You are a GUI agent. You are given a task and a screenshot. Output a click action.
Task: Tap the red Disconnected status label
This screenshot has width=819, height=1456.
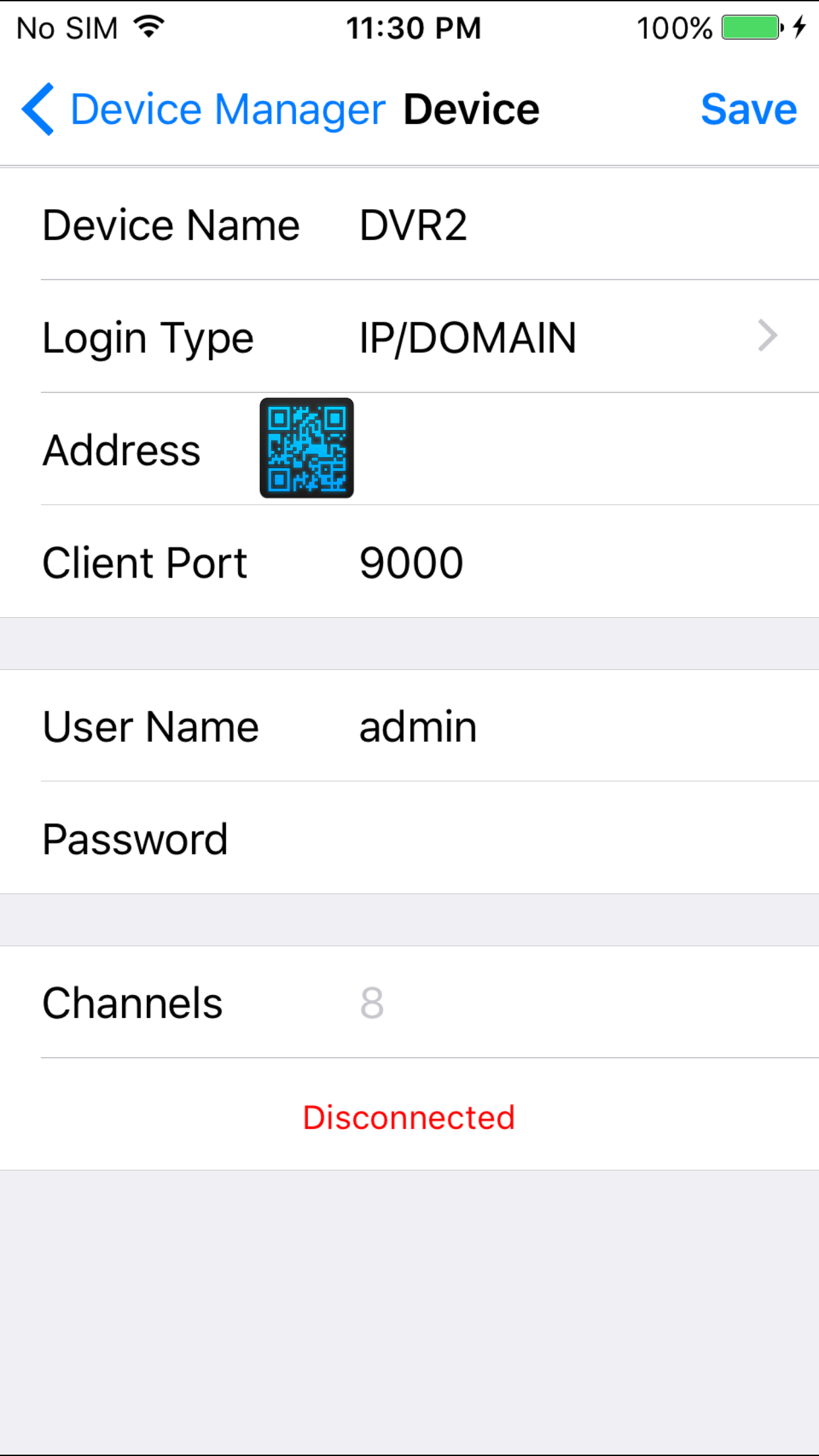pos(408,1115)
